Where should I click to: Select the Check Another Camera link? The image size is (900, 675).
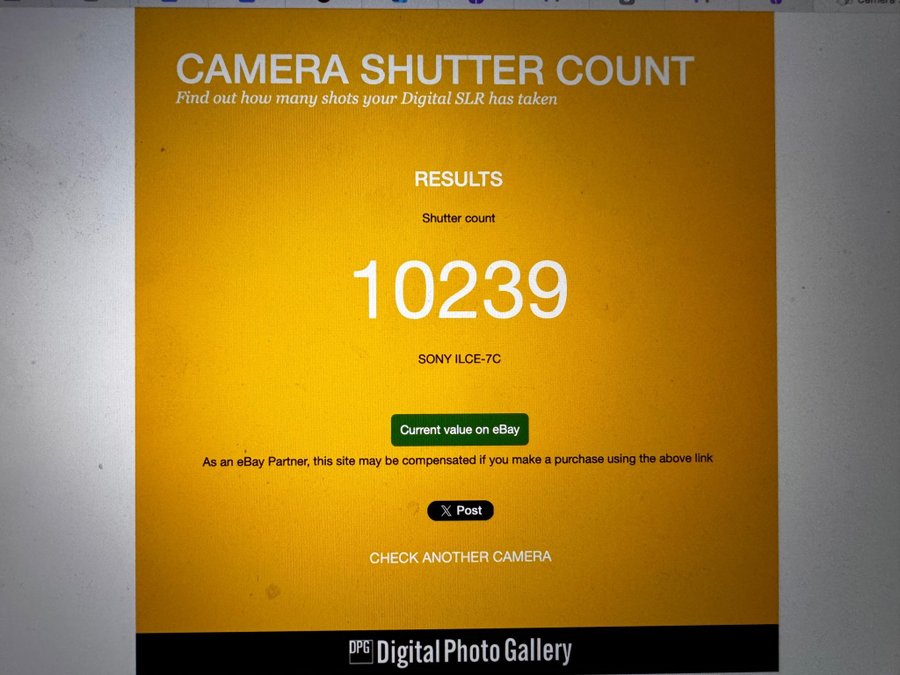(460, 557)
